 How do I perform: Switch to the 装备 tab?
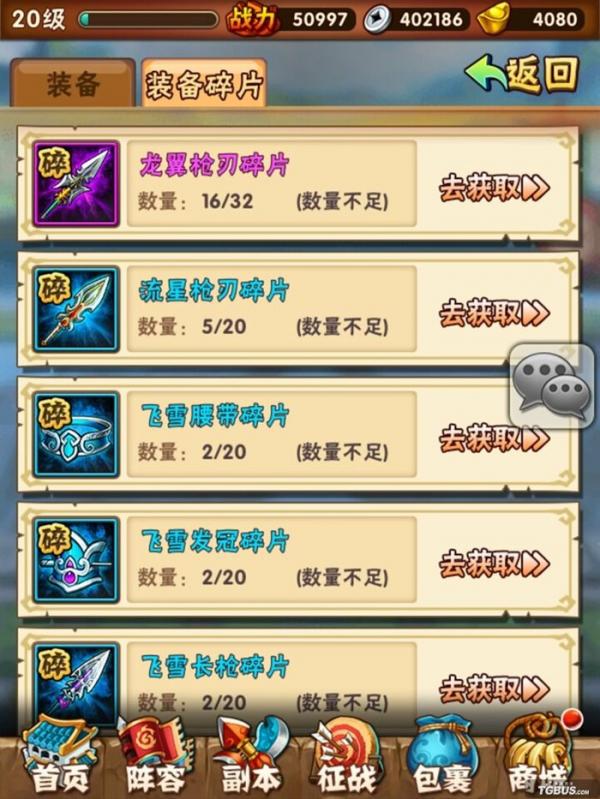73,83
